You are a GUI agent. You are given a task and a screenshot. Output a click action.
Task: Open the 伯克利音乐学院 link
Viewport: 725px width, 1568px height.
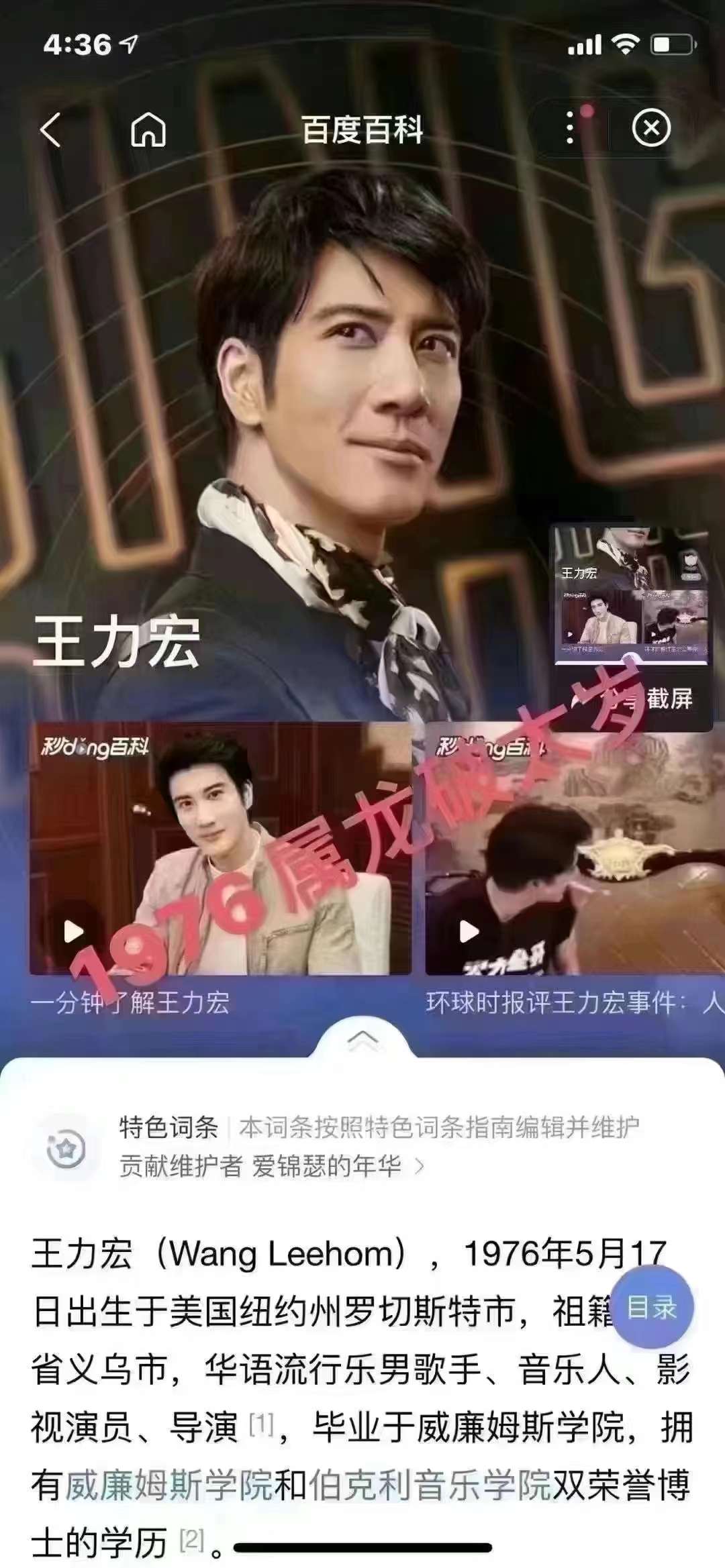pos(430,1484)
